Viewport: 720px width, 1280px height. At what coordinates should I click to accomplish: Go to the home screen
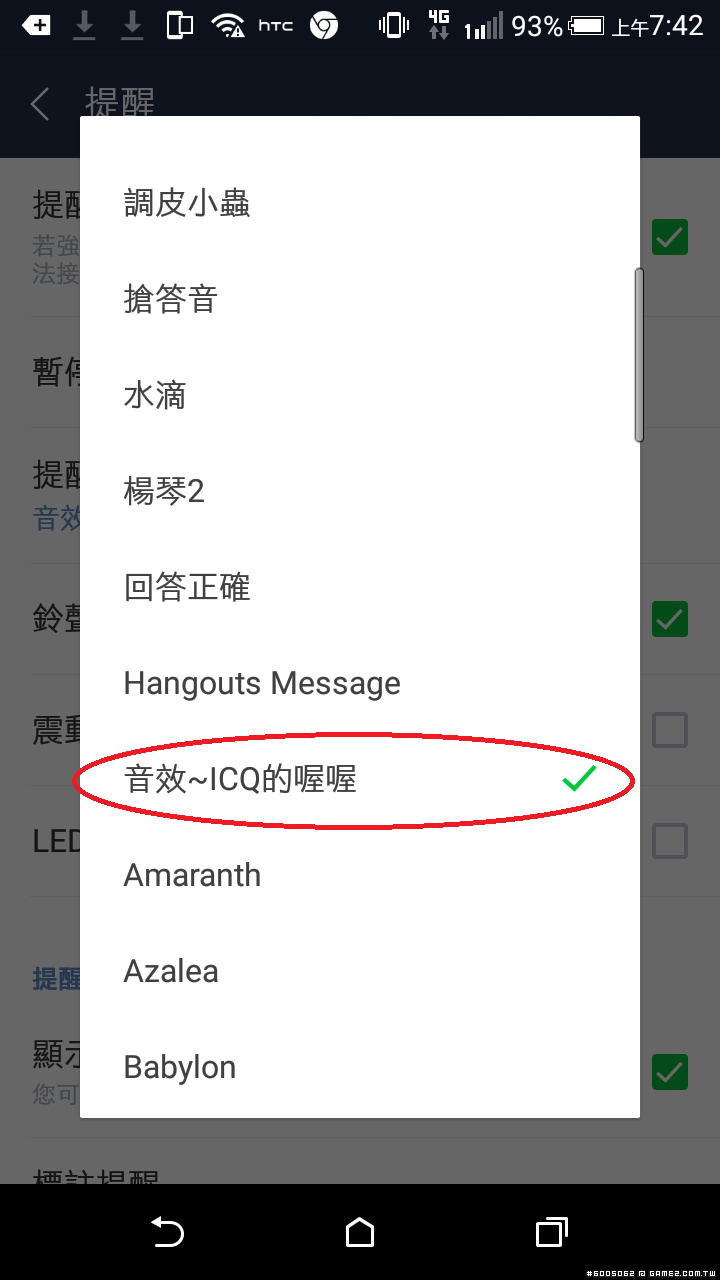coord(360,1232)
